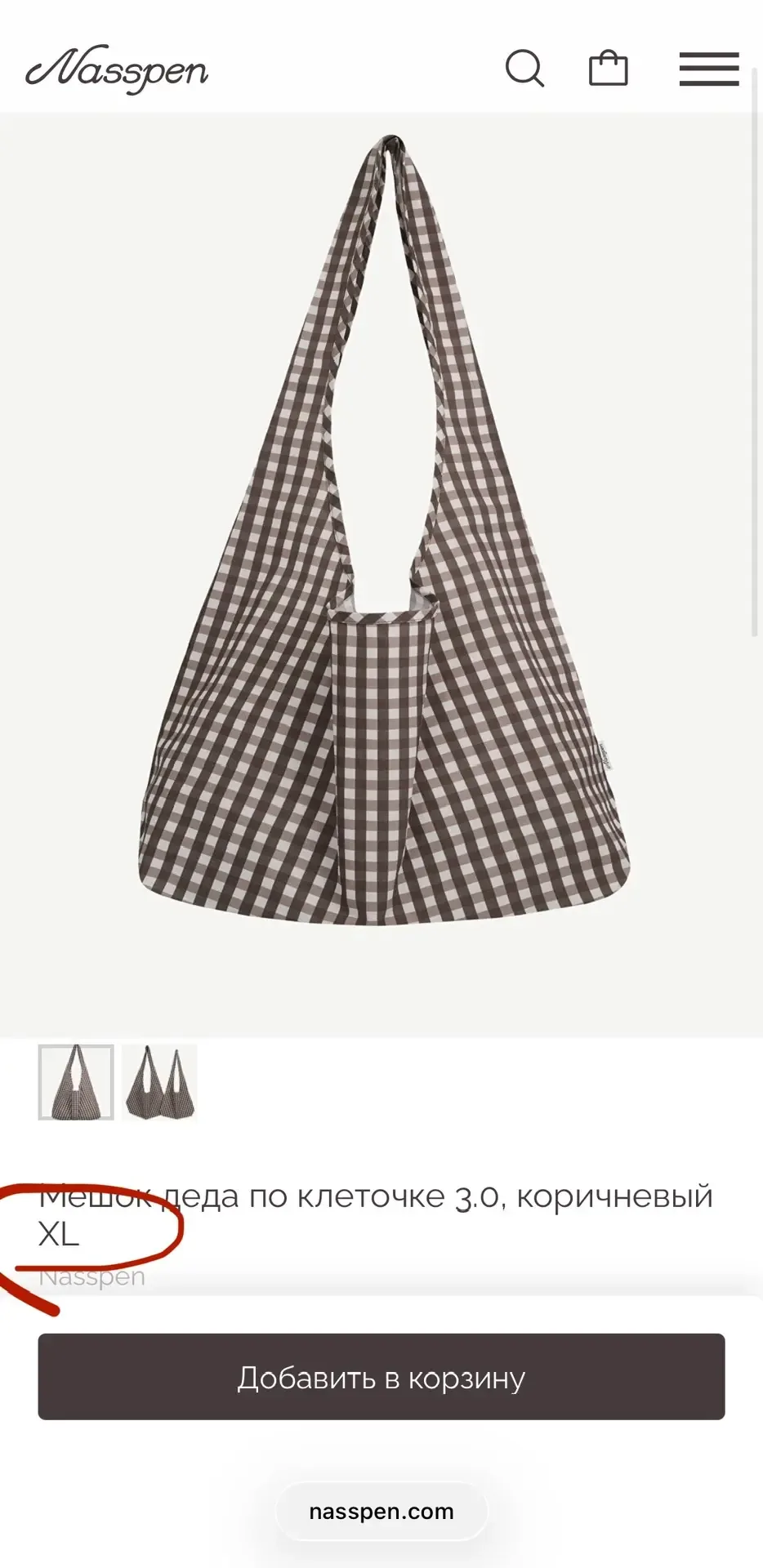This screenshot has width=763, height=1568.
Task: Open the shopping bag cart
Action: coord(609,69)
